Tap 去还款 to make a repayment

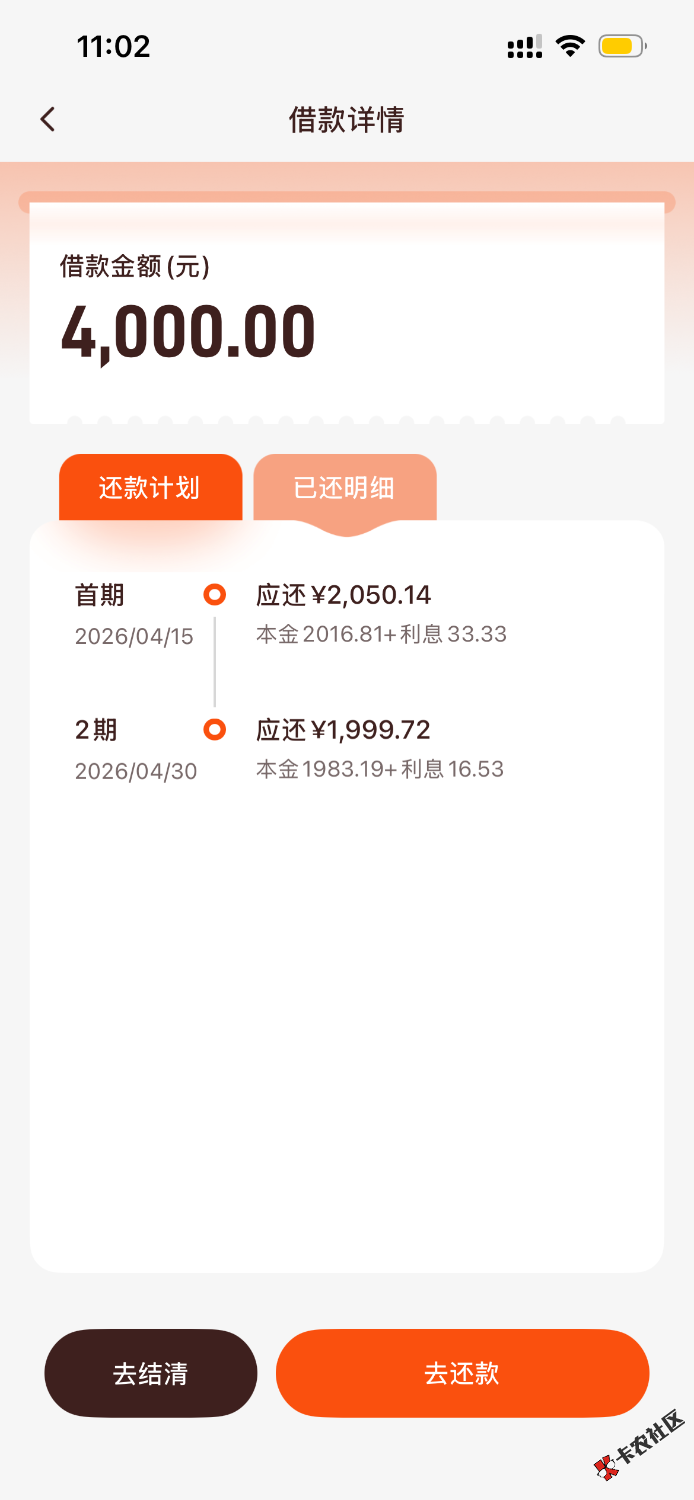pyautogui.click(x=462, y=1373)
